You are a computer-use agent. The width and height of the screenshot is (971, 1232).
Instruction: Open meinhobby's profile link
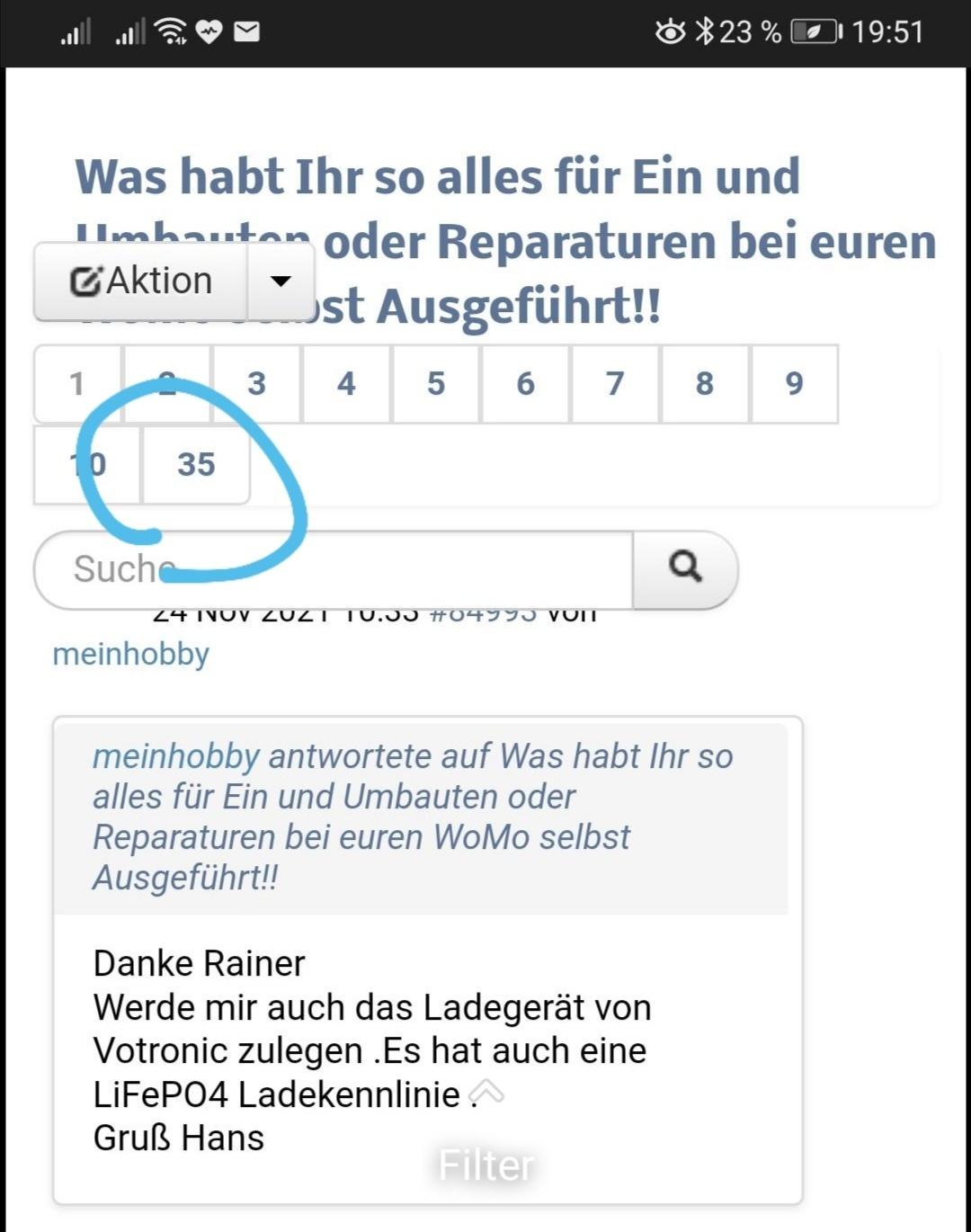130,654
